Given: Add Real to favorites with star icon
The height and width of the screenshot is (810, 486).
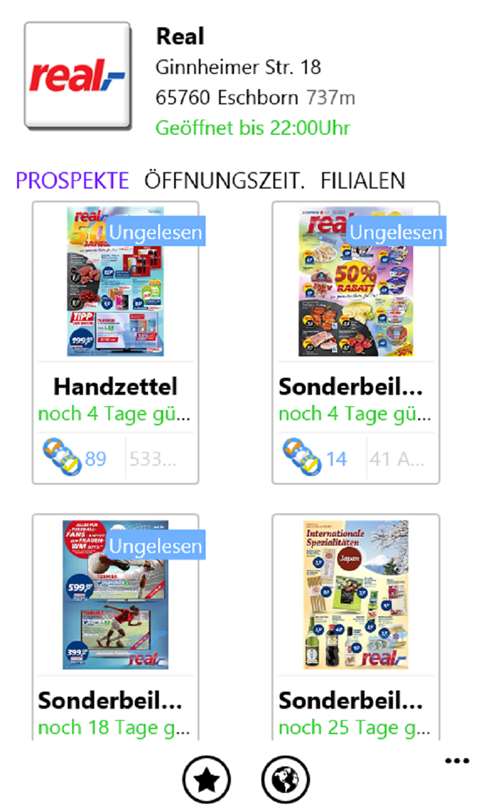Looking at the screenshot, I should click(x=207, y=780).
